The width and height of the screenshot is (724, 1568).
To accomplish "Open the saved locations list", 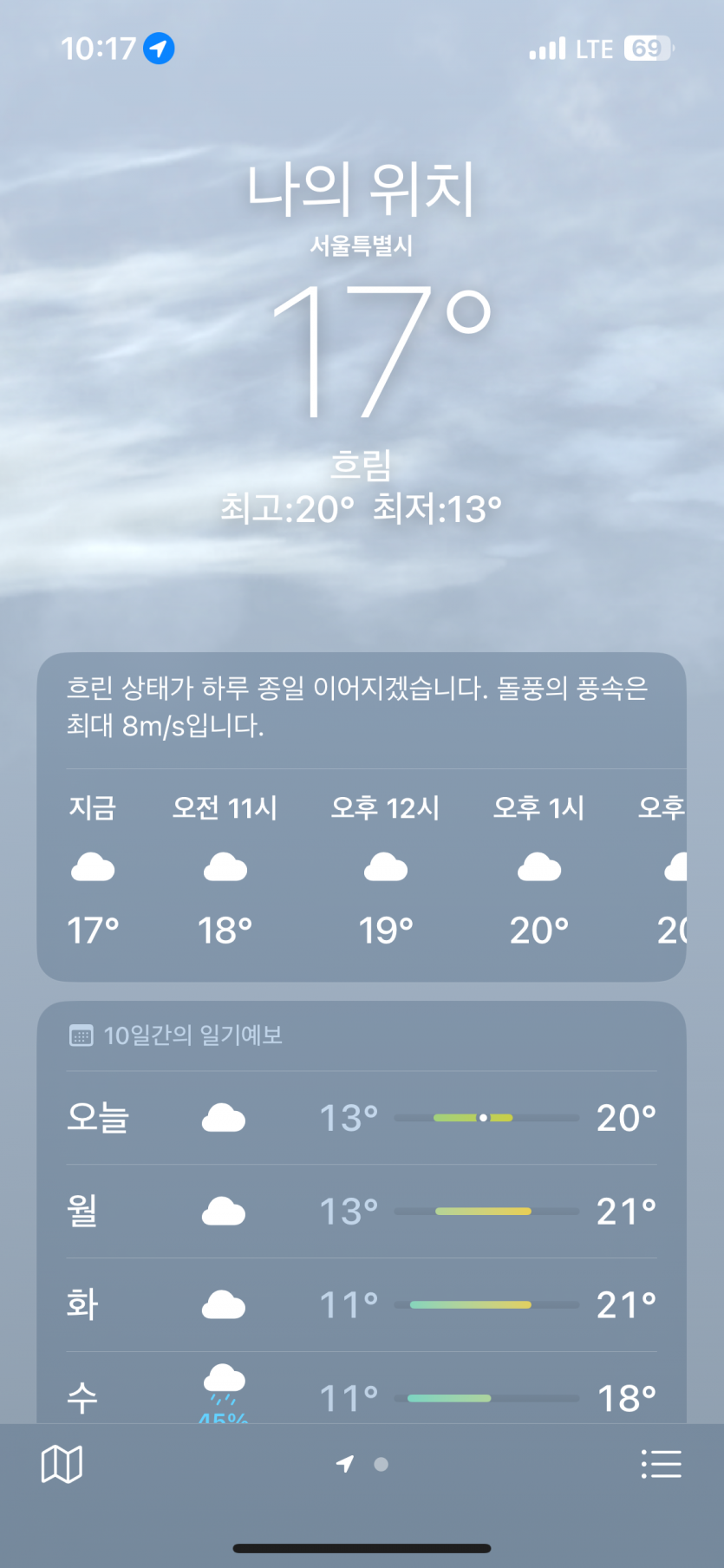I will (661, 1464).
